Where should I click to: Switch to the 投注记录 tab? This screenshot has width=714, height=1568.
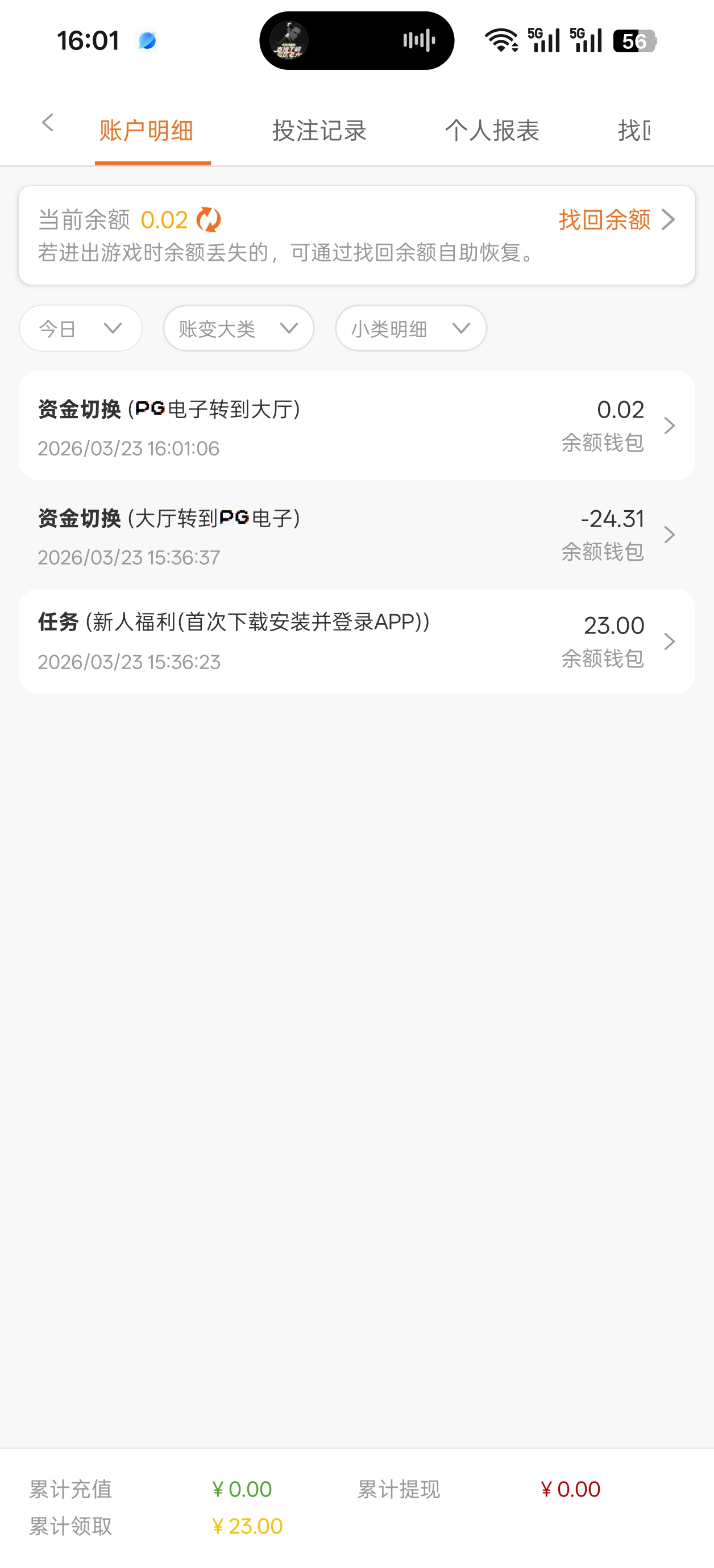[x=319, y=131]
